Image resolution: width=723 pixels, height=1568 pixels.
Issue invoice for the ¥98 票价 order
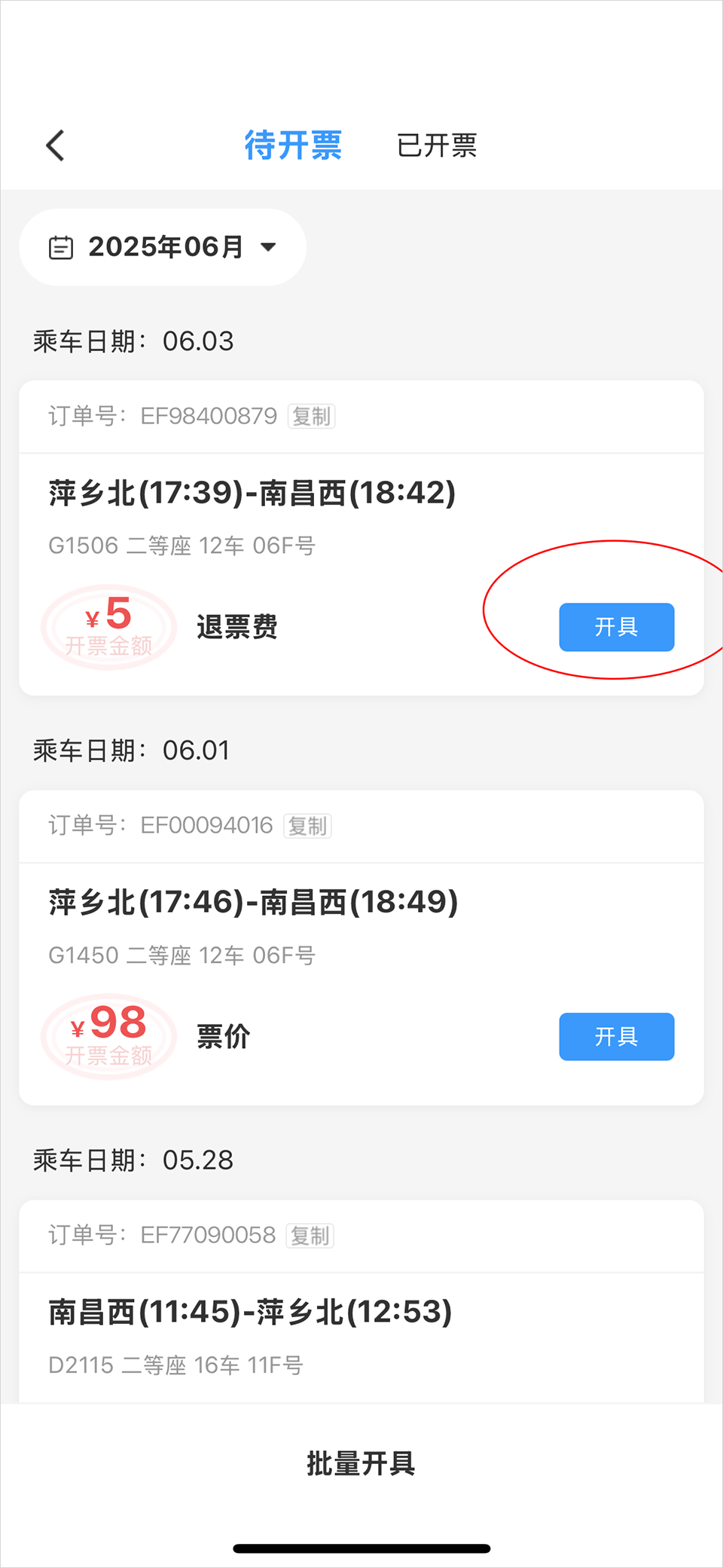(x=616, y=1037)
